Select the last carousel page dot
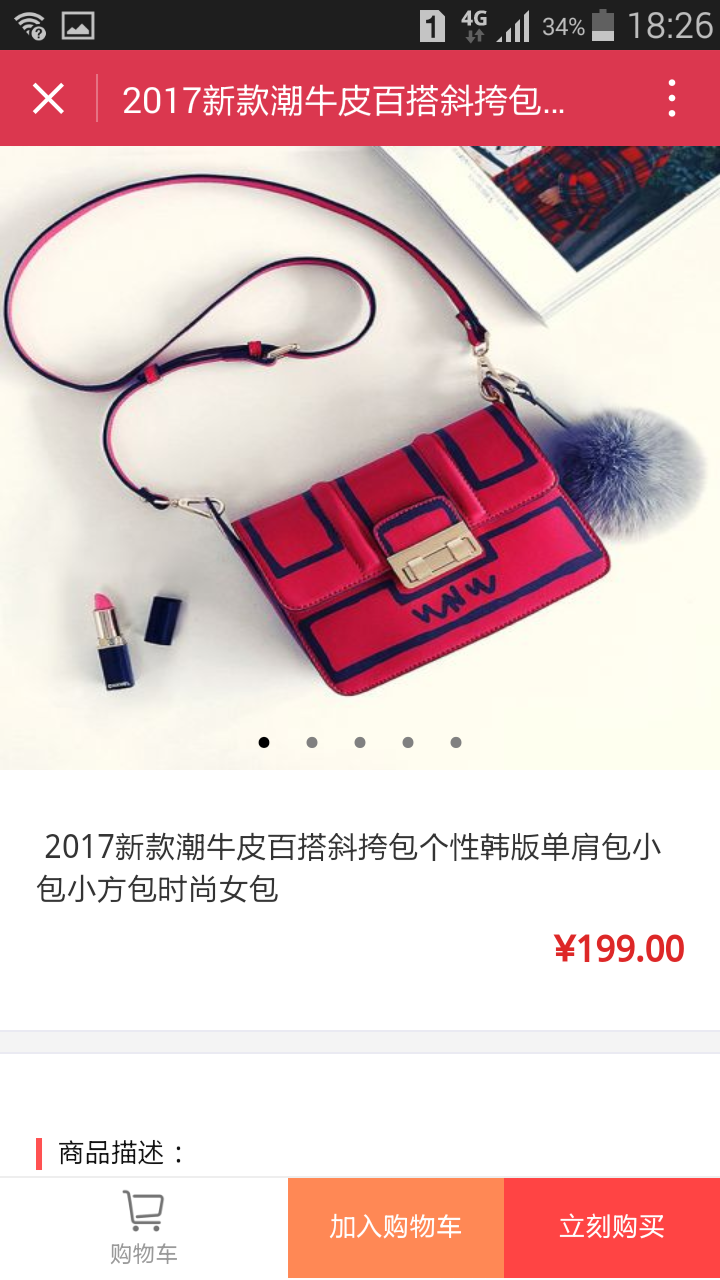The width and height of the screenshot is (720, 1280). [456, 742]
